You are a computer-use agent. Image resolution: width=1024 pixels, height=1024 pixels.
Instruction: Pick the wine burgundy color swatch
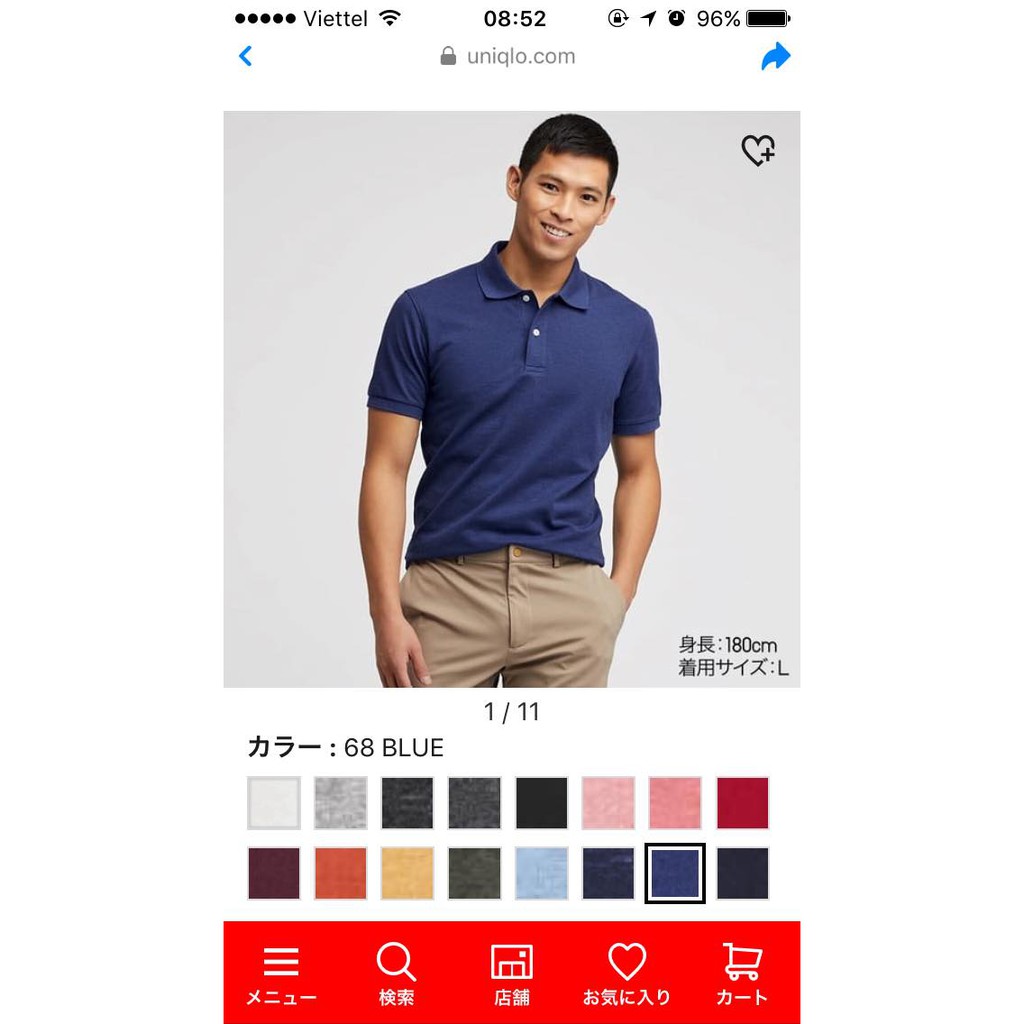coord(274,873)
